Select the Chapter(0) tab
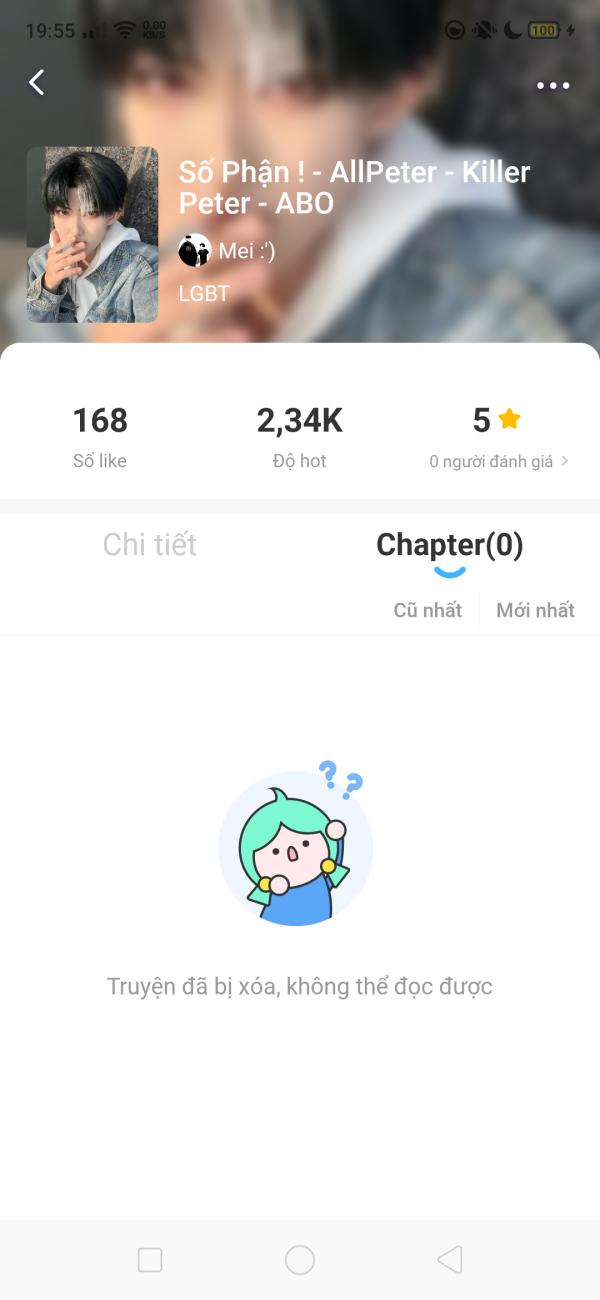This screenshot has height=1300, width=600. [449, 545]
